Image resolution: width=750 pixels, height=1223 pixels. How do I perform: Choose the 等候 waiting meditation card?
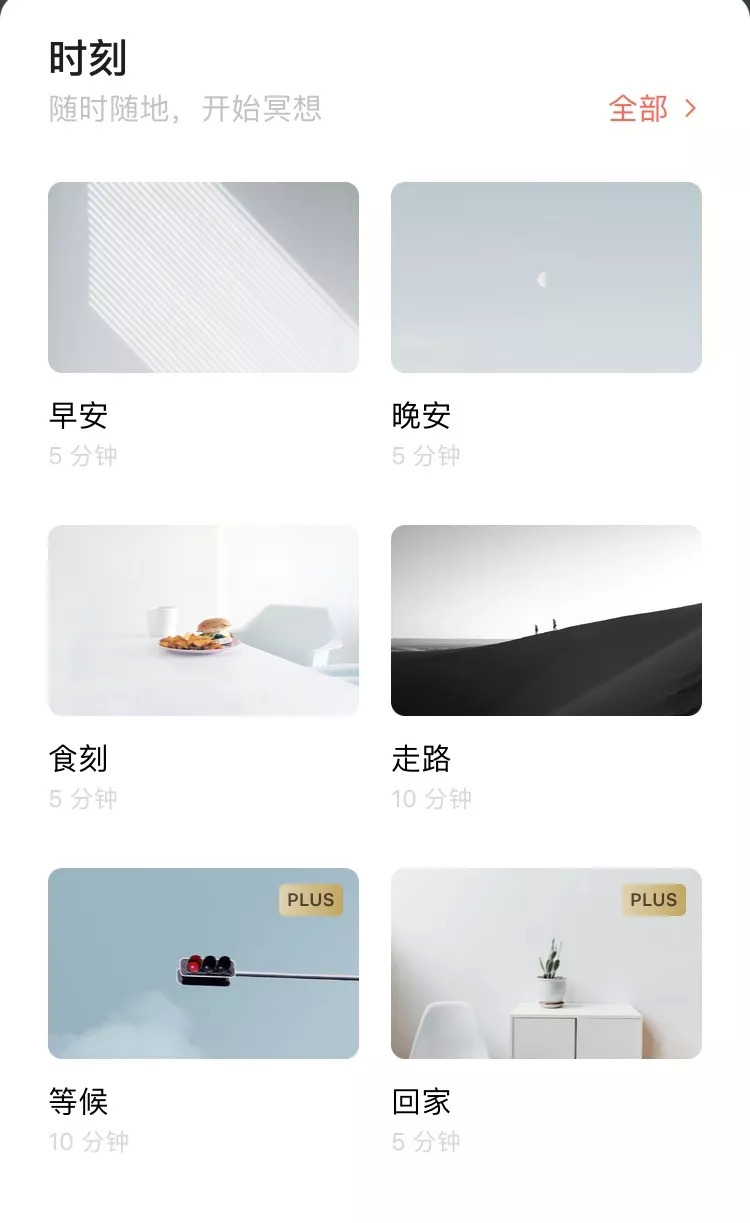pos(203,963)
